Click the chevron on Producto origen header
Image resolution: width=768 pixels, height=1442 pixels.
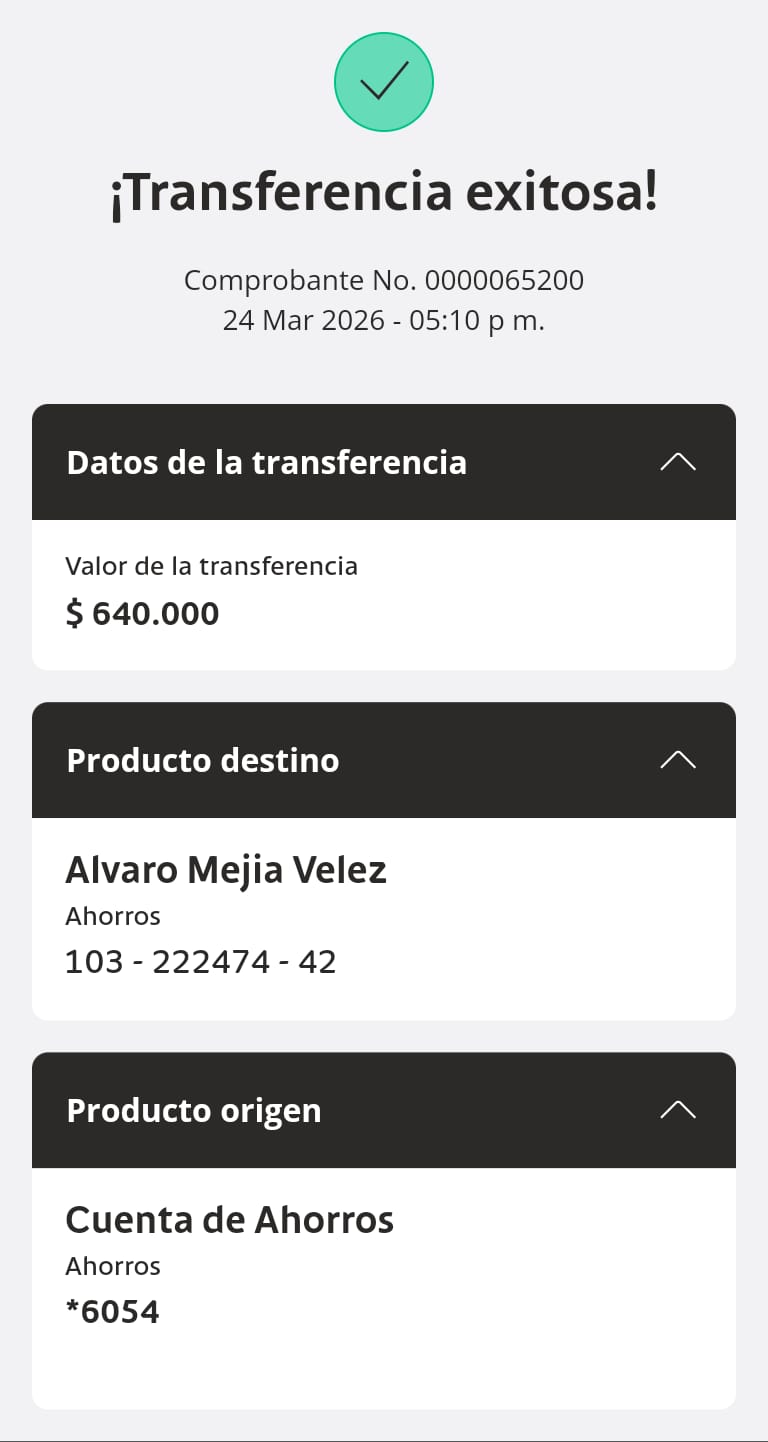[x=678, y=1109]
